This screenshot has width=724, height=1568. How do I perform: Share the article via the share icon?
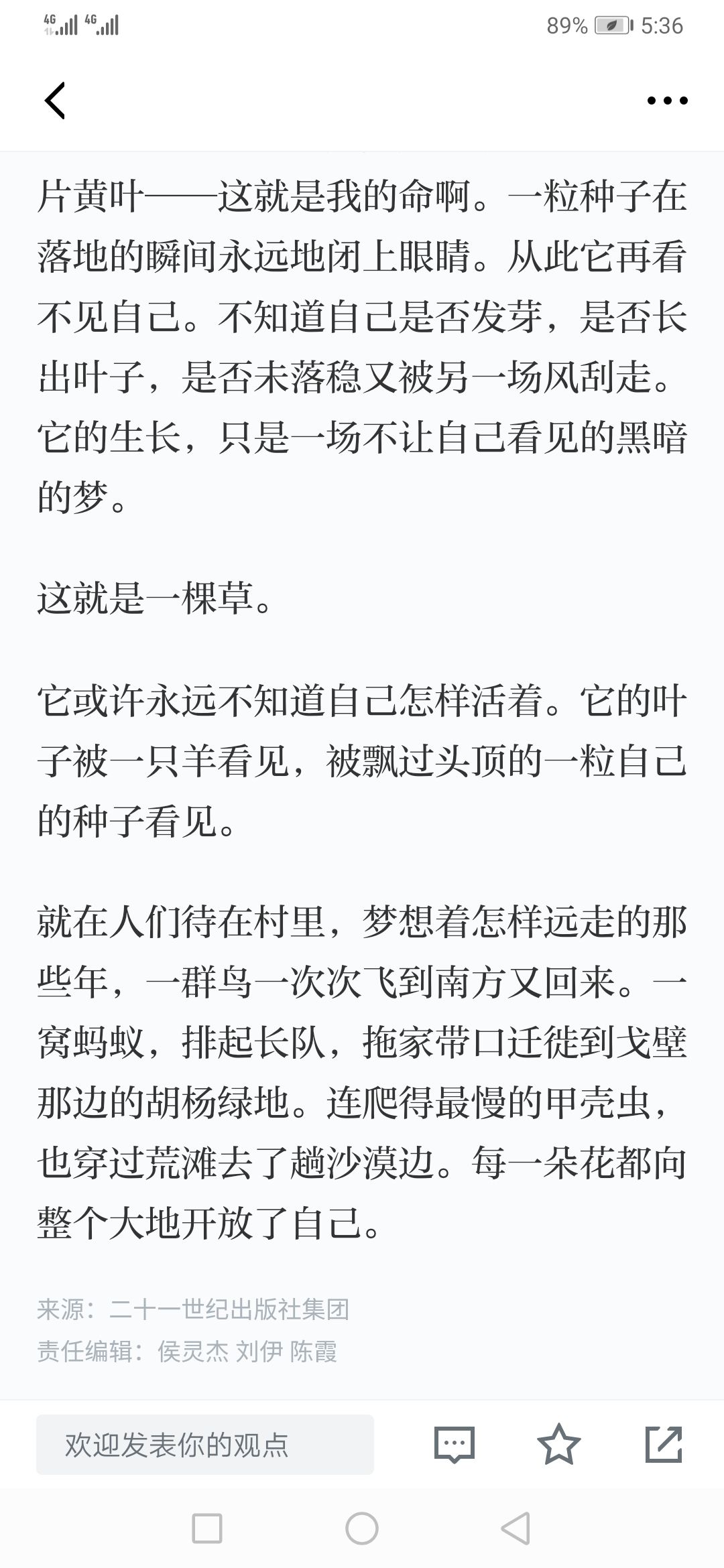(664, 1444)
